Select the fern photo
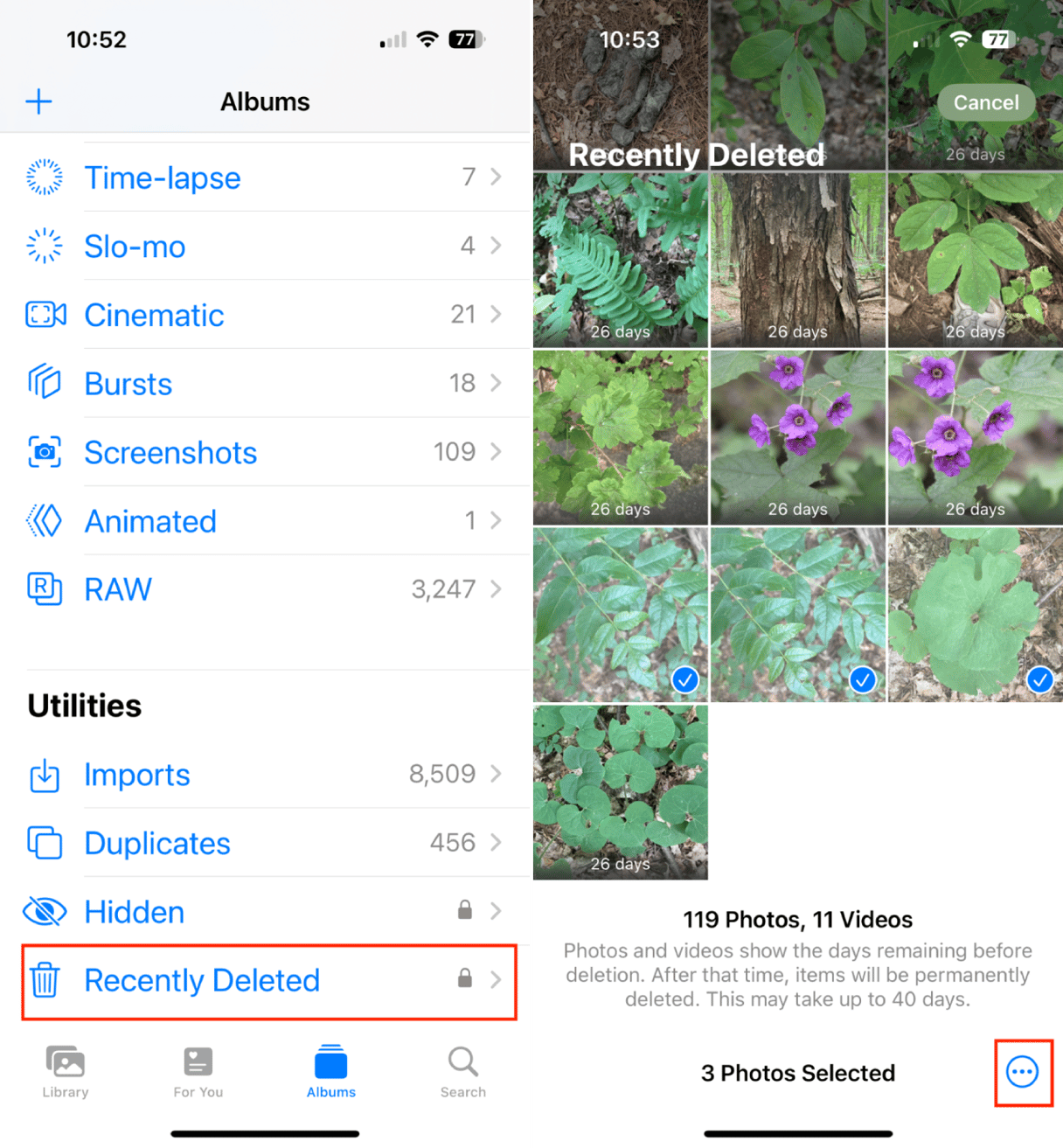This screenshot has height=1148, width=1063. [620, 260]
